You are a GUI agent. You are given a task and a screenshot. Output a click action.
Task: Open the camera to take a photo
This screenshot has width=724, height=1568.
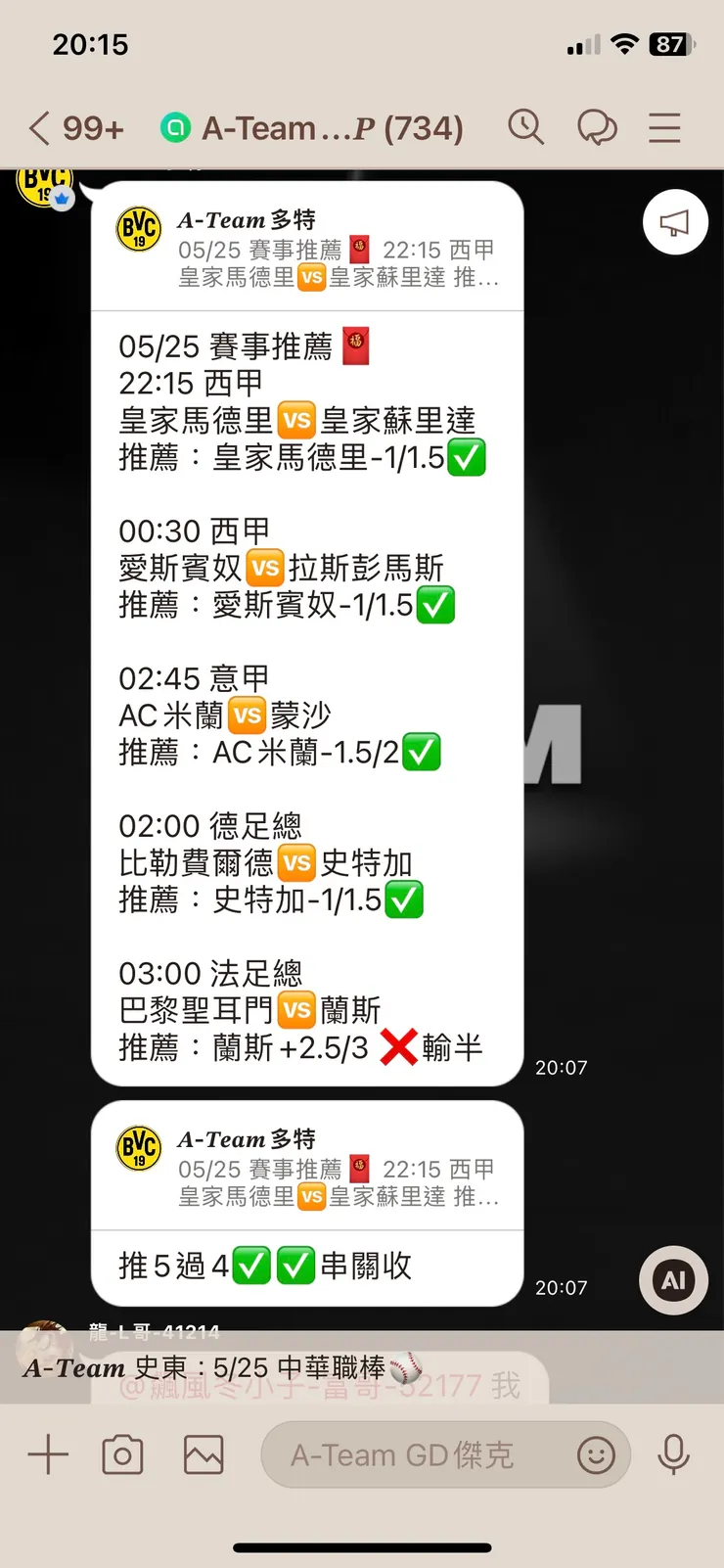tap(122, 1453)
